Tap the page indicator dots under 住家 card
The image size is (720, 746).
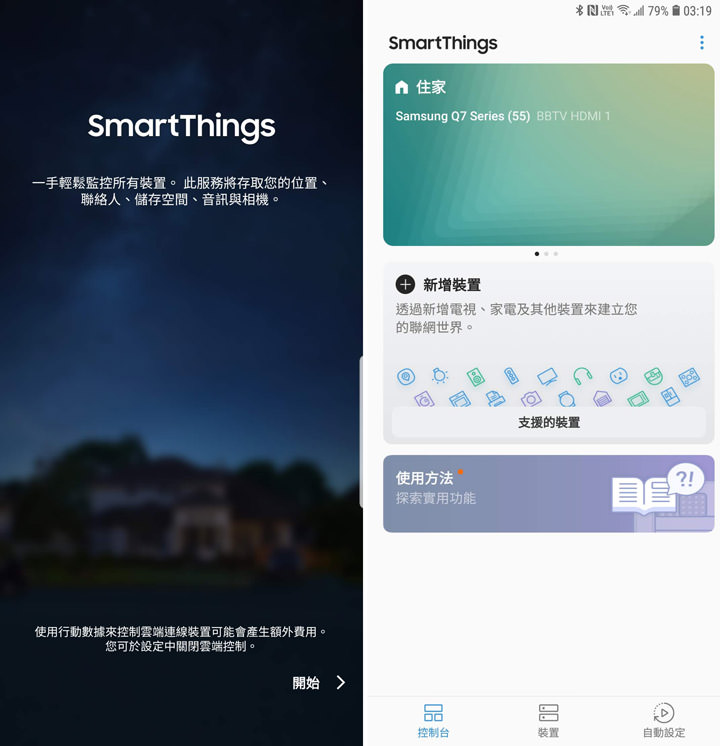coord(546,254)
